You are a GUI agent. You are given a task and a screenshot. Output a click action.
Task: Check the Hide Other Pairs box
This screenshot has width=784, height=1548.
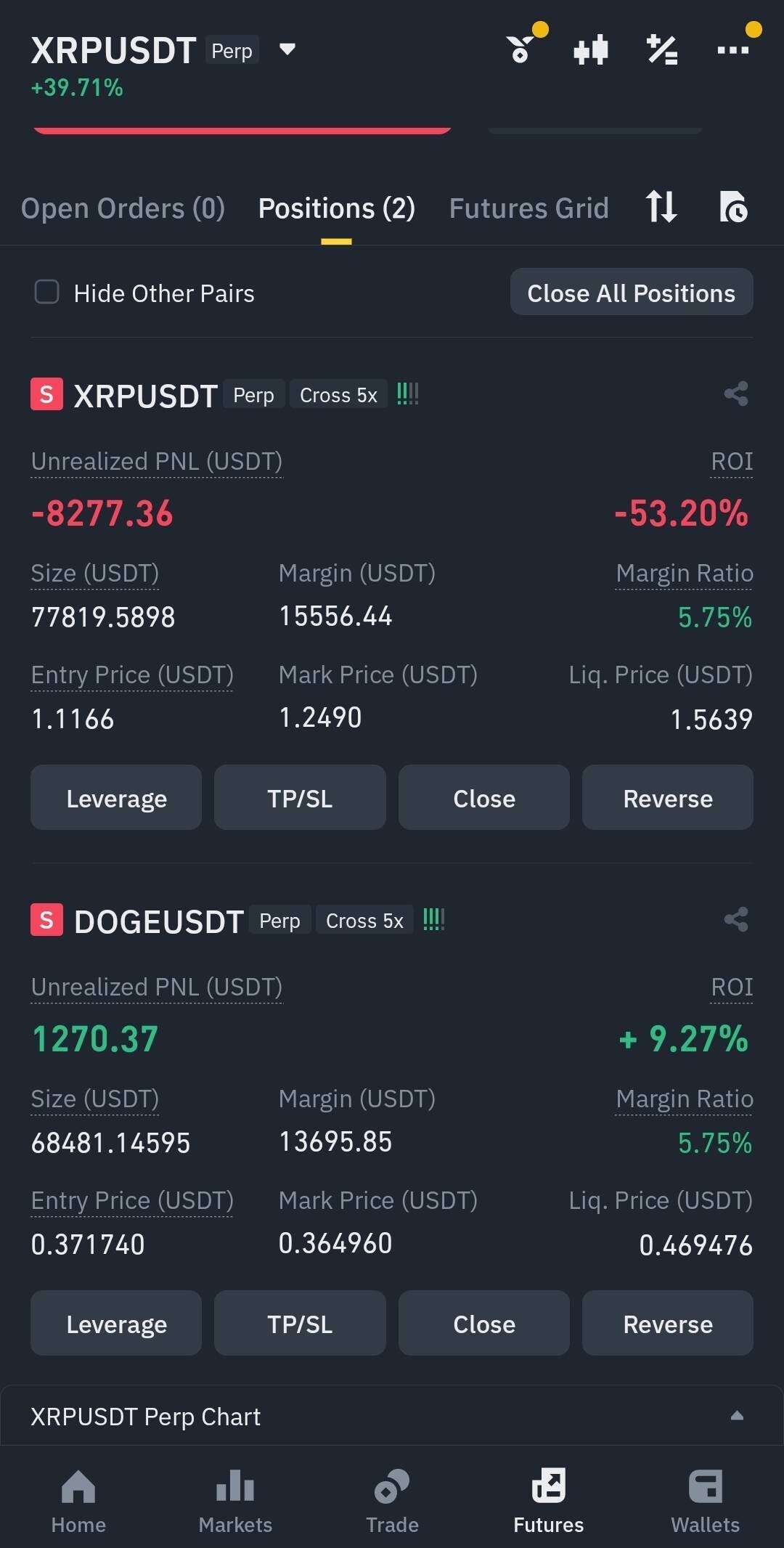coord(47,292)
